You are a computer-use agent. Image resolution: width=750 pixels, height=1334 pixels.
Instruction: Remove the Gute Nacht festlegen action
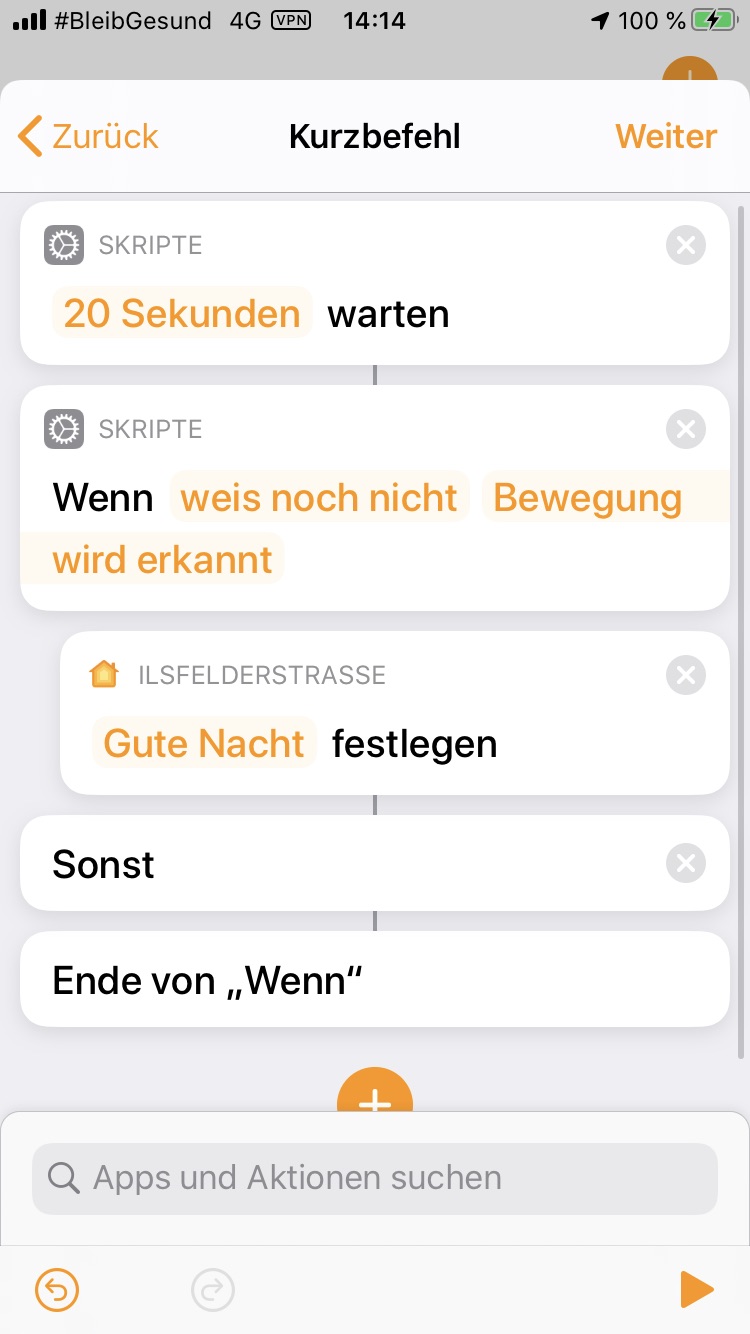point(686,675)
